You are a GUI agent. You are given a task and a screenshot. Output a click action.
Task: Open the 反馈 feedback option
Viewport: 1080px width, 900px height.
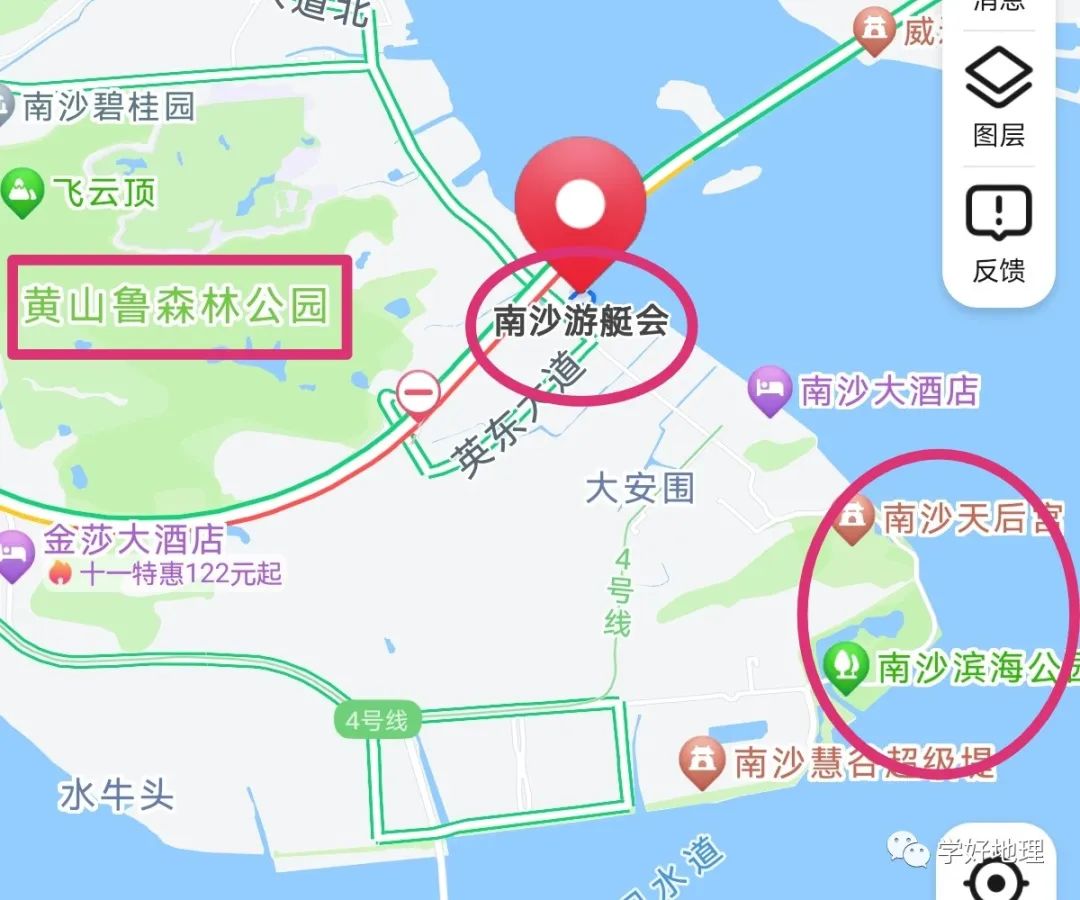pyautogui.click(x=998, y=234)
